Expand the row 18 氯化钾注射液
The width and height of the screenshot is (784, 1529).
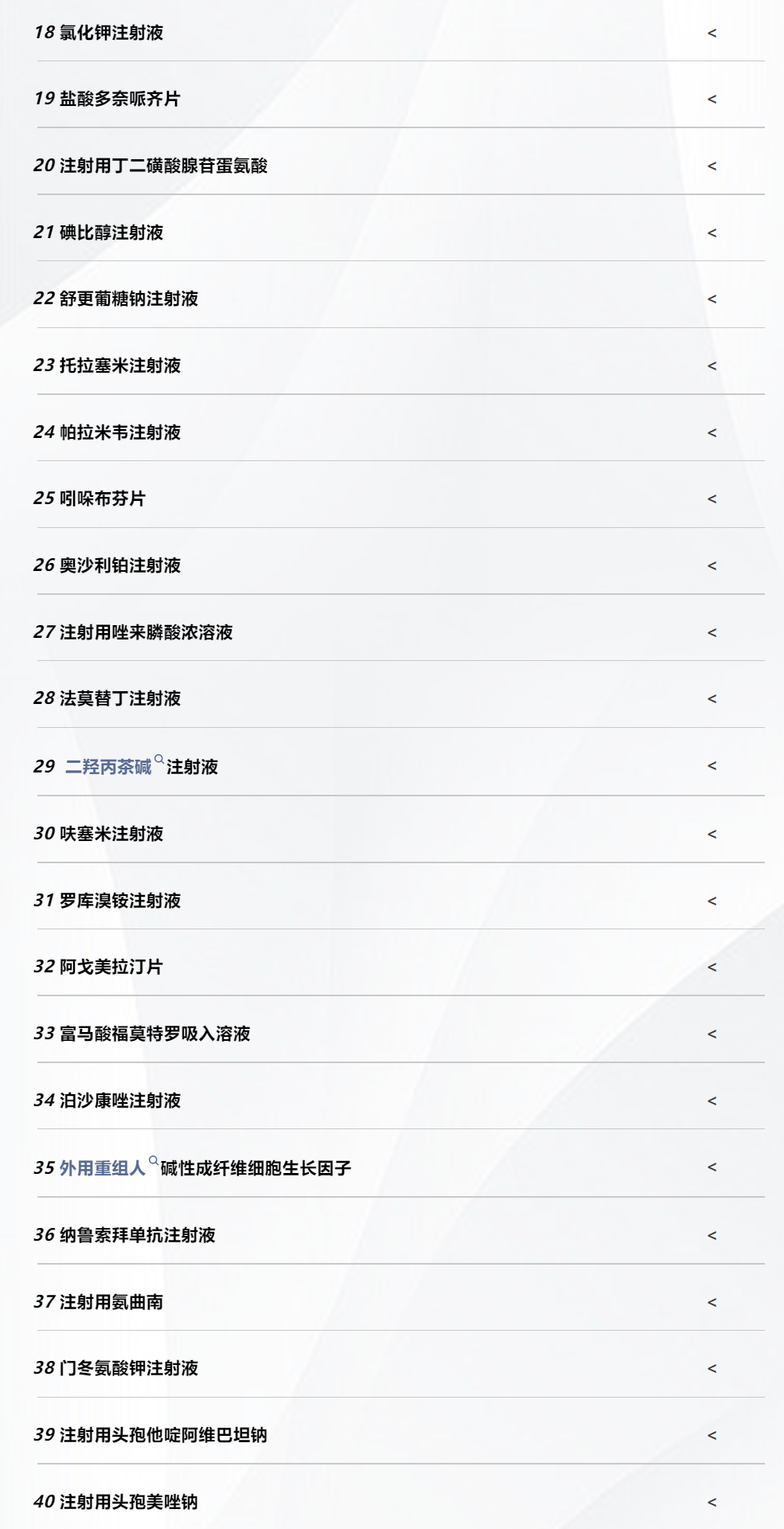pos(712,33)
